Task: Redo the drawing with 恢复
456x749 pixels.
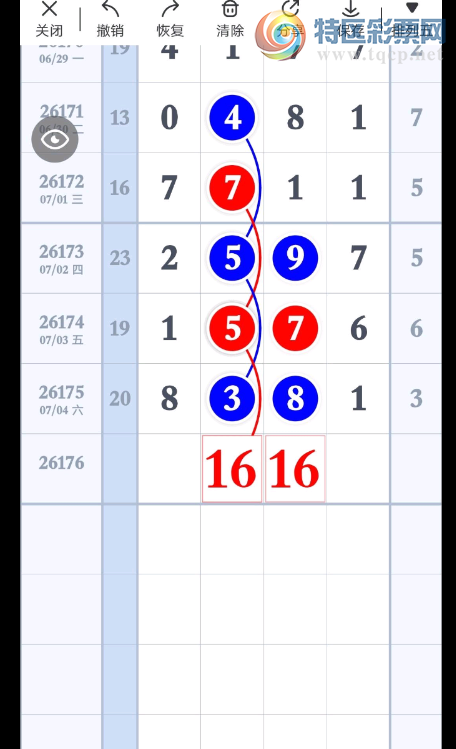Action: point(170,20)
